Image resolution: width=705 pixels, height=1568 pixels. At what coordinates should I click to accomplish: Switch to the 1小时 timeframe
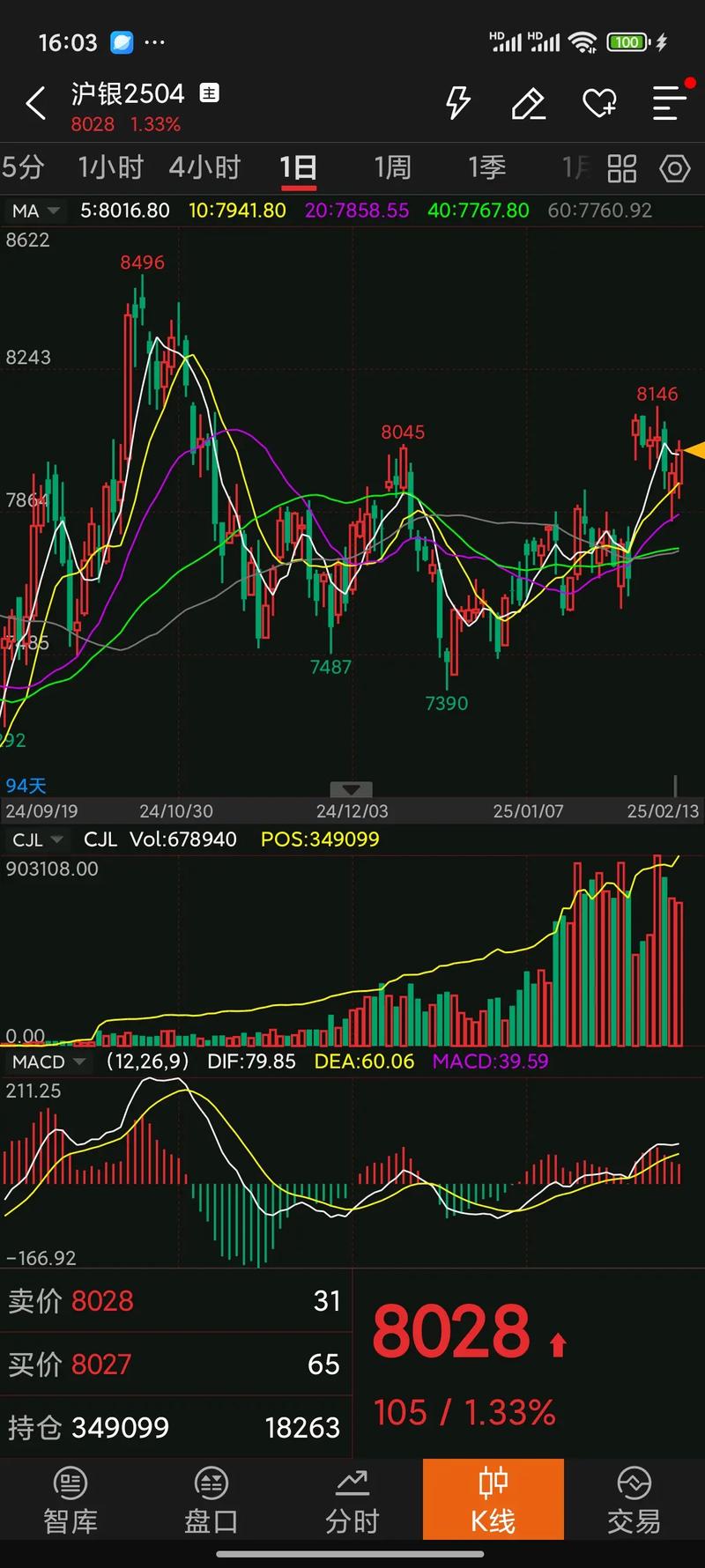[110, 167]
